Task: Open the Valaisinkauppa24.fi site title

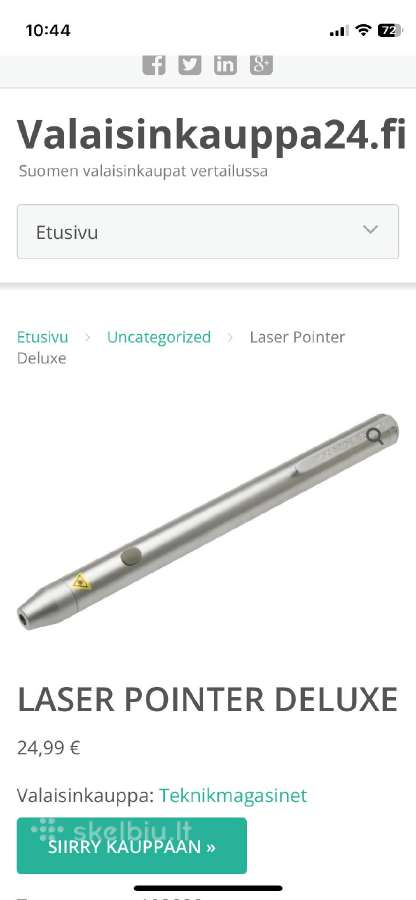Action: [x=212, y=136]
